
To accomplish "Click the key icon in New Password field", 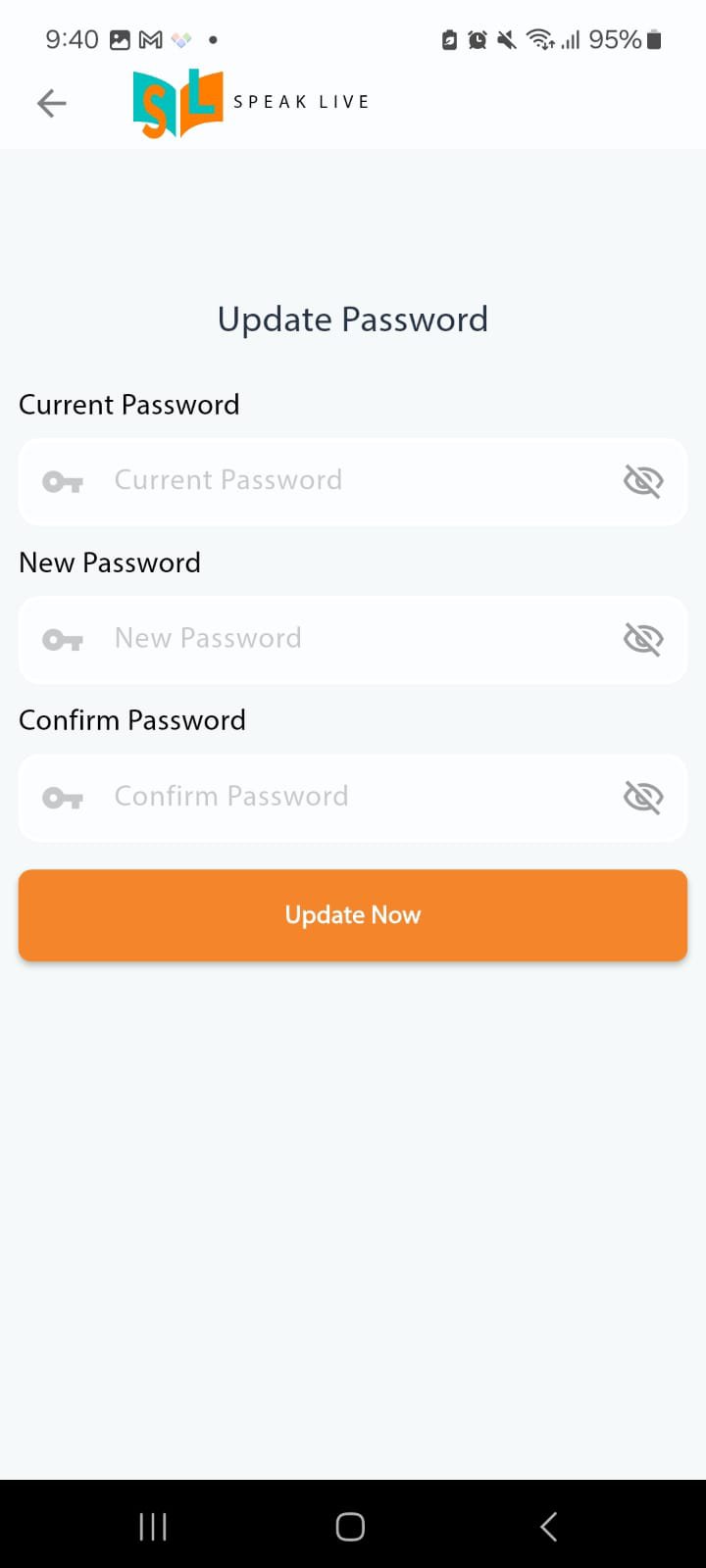I will (x=63, y=639).
